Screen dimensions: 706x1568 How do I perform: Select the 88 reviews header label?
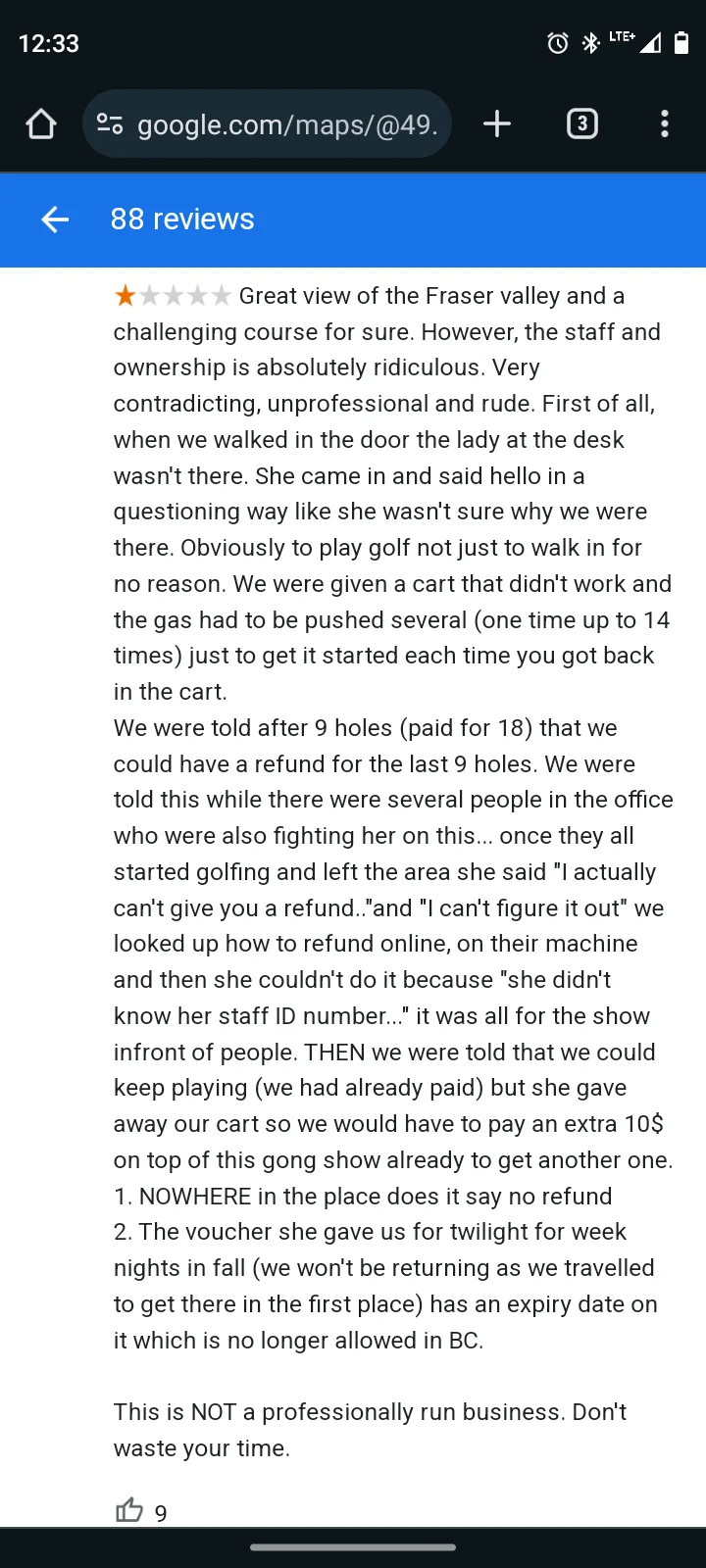(x=182, y=220)
